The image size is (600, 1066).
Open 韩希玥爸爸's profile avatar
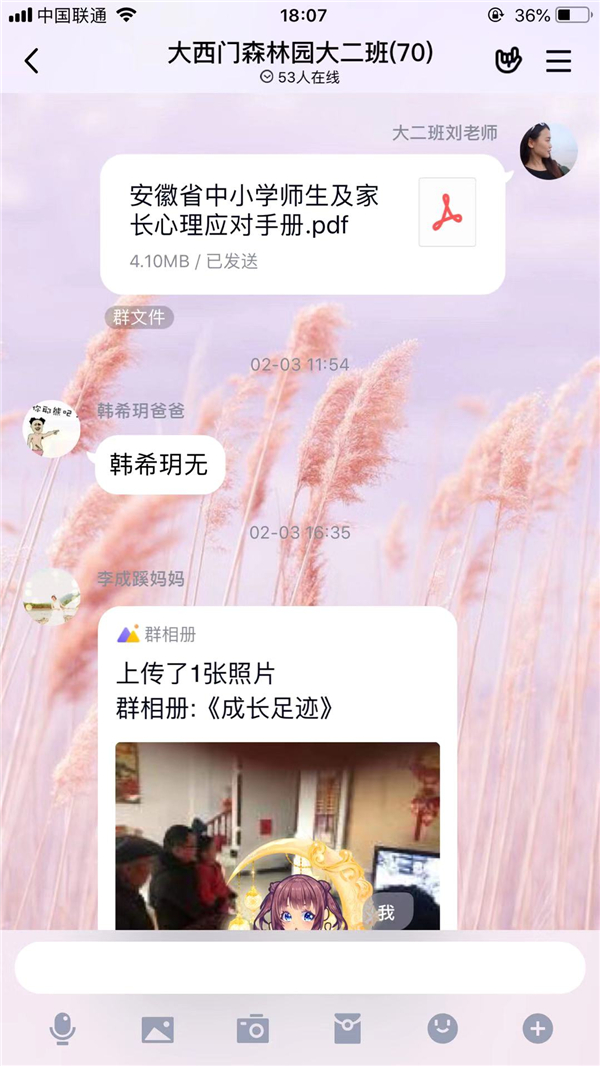(x=52, y=428)
